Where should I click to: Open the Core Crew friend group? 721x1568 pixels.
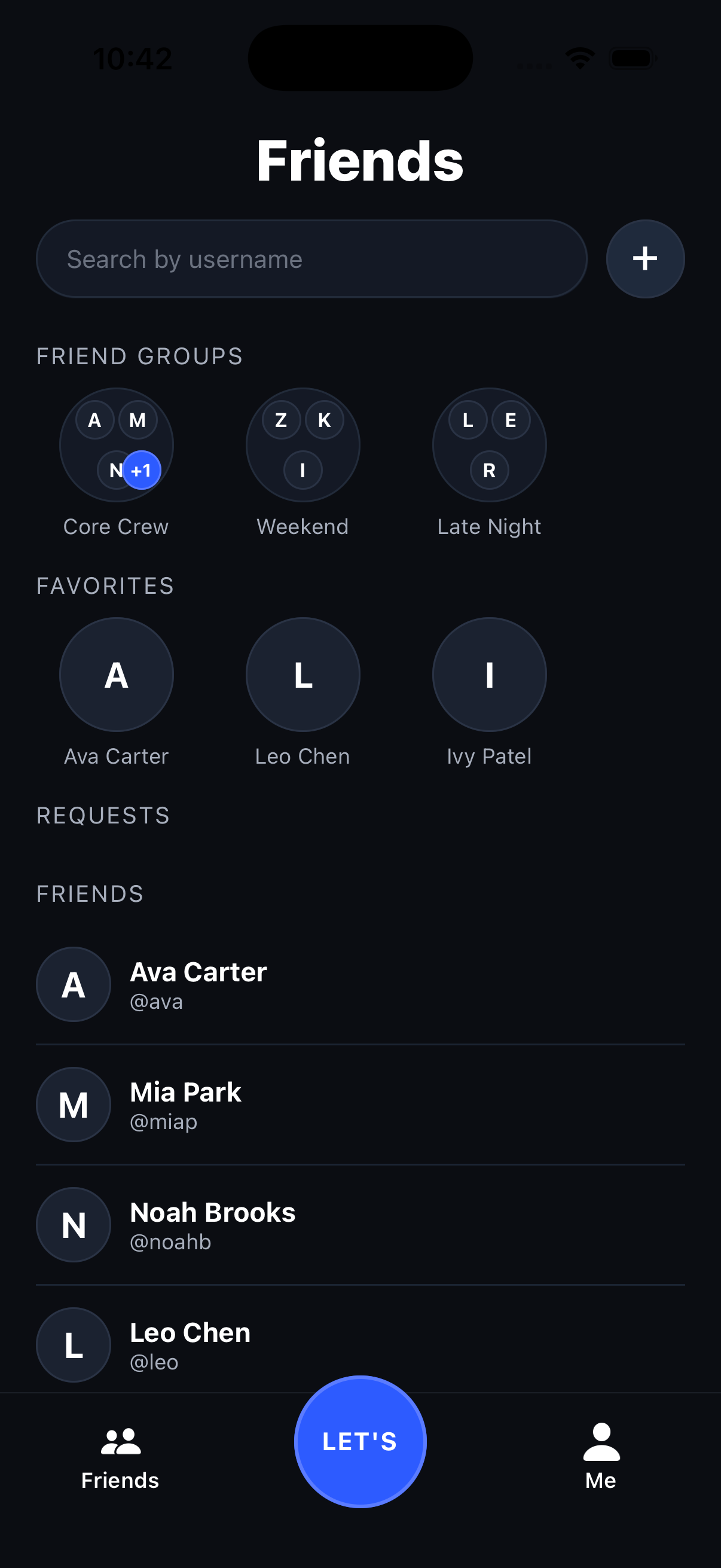(116, 446)
